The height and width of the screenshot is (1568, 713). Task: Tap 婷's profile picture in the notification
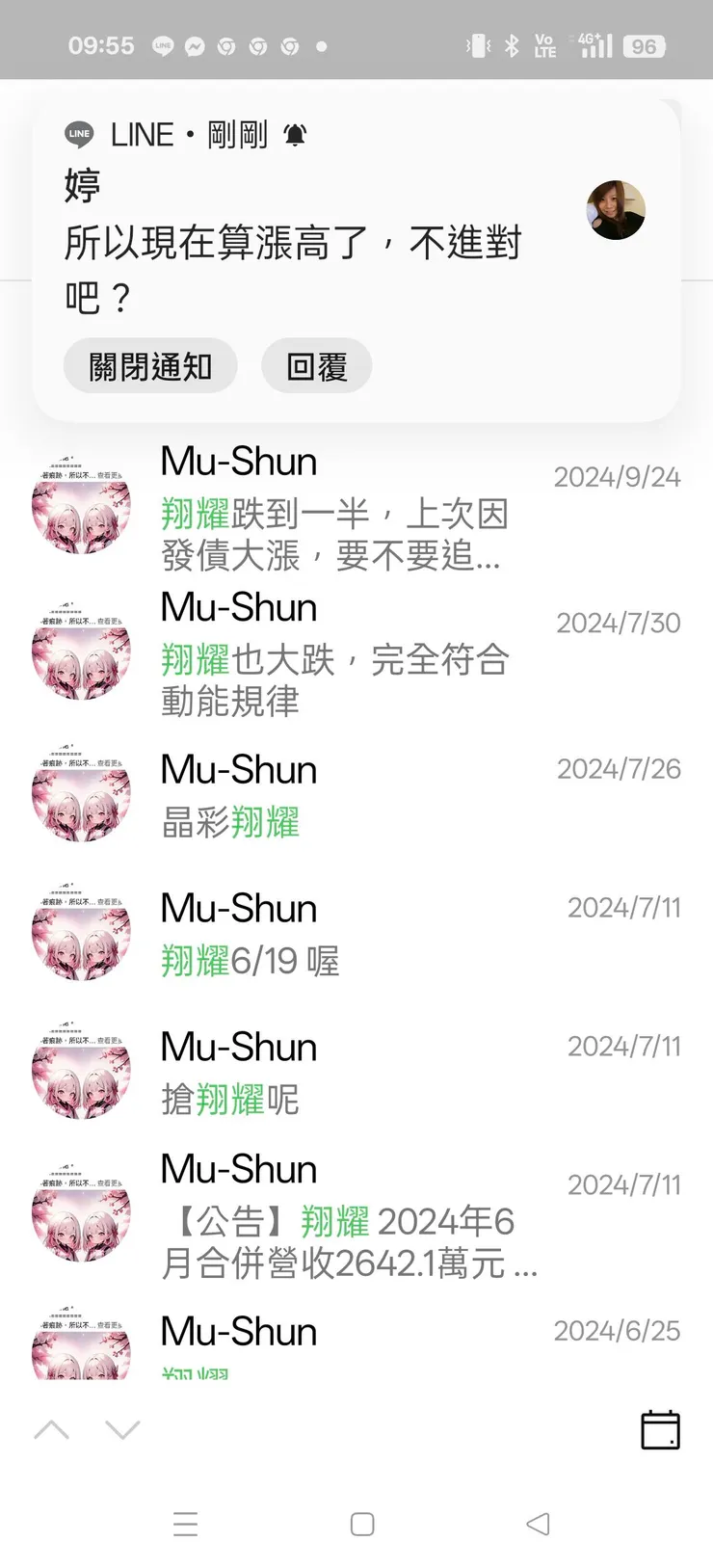pos(615,210)
